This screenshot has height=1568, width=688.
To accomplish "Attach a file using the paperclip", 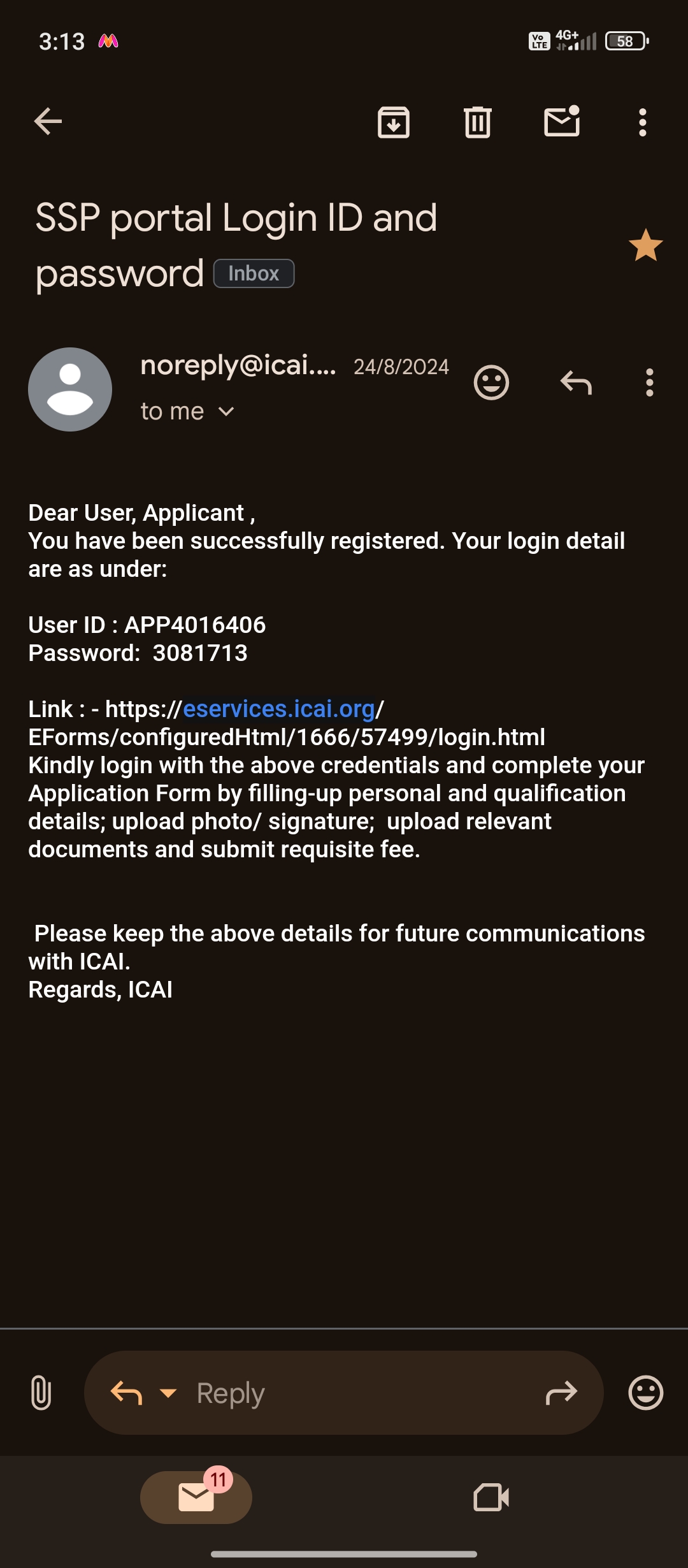I will pyautogui.click(x=41, y=1393).
